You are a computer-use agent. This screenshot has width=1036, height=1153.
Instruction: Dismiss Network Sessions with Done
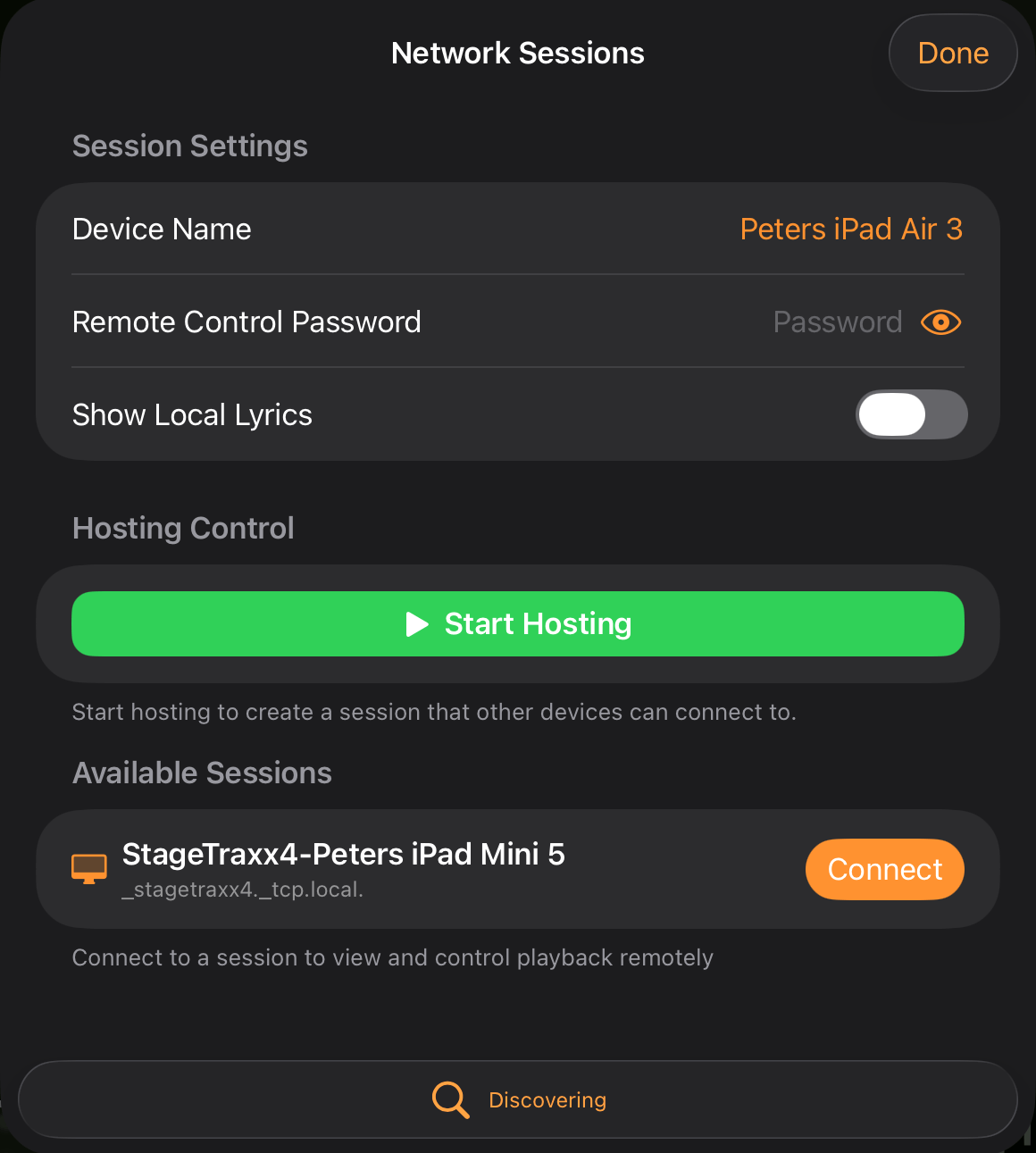click(x=952, y=53)
